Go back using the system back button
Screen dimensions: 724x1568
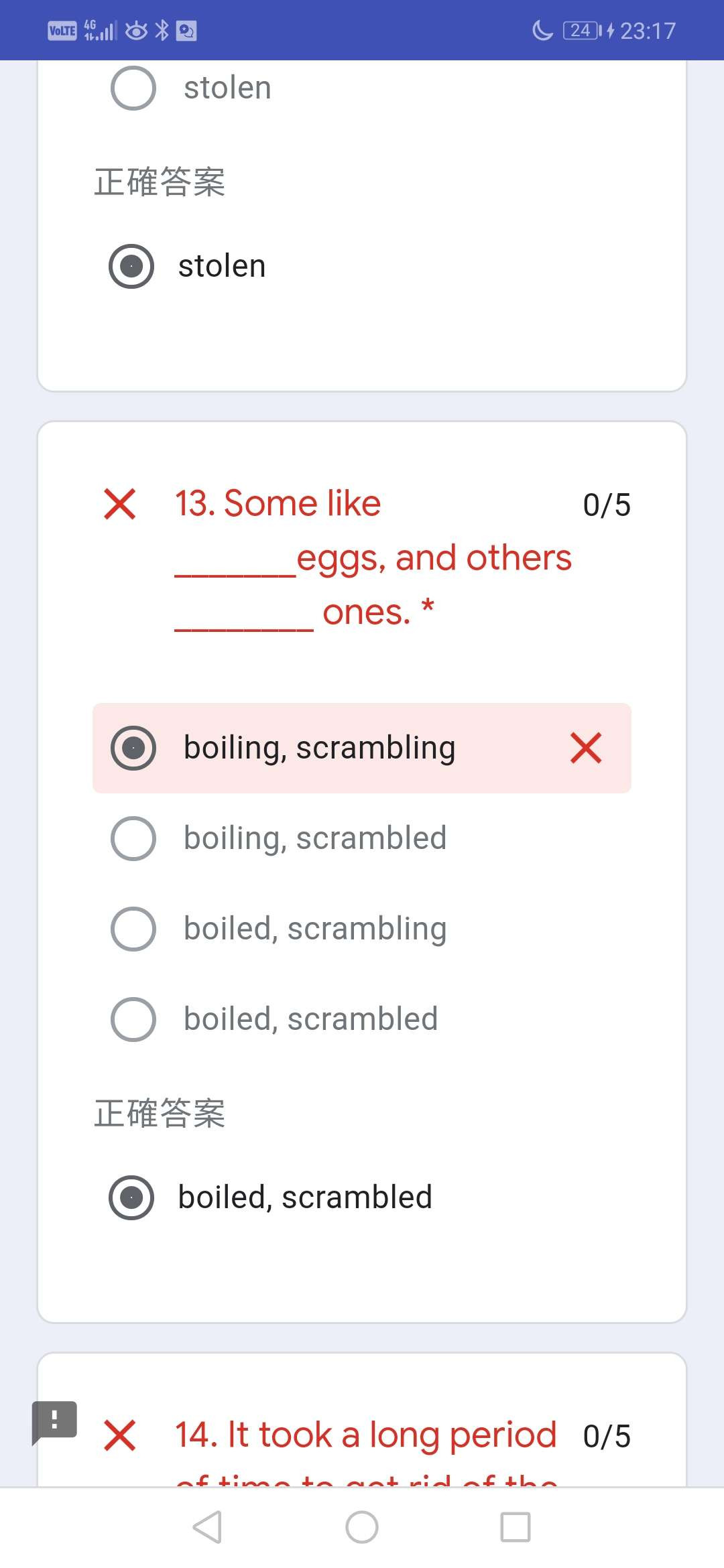(207, 1527)
